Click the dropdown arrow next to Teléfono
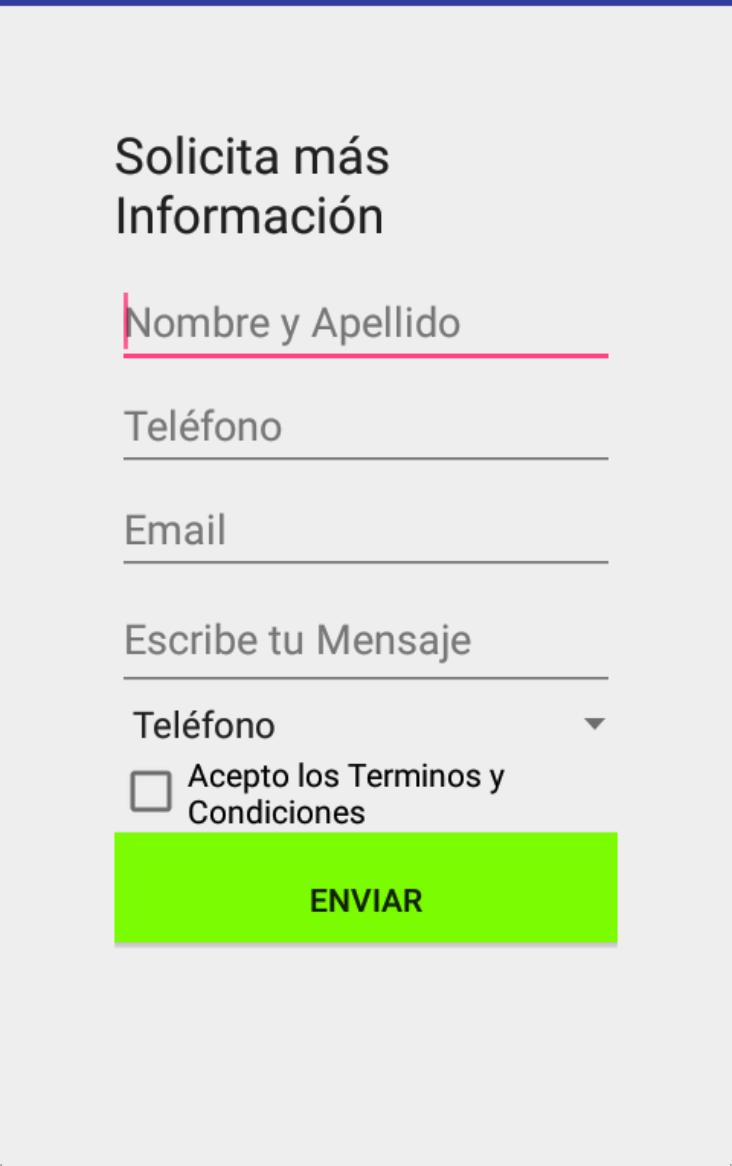The width and height of the screenshot is (732, 1166). pyautogui.click(x=595, y=723)
